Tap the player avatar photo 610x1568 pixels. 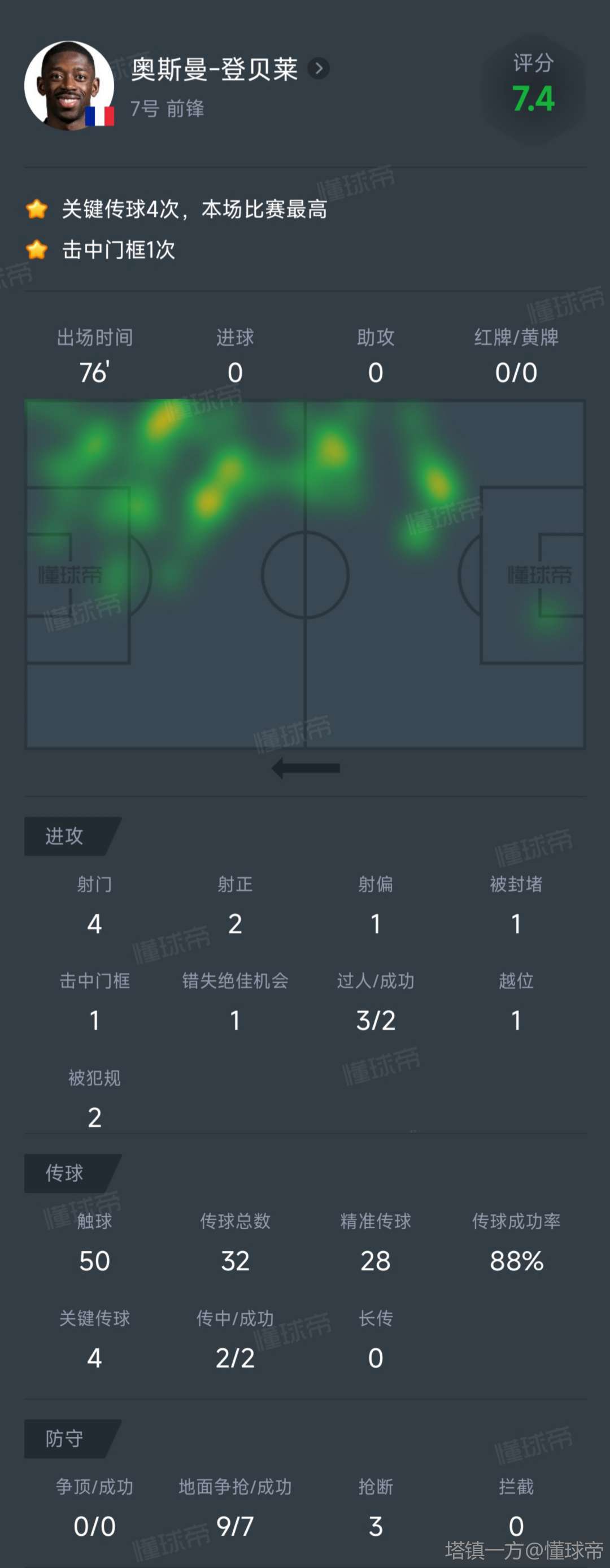[x=69, y=85]
